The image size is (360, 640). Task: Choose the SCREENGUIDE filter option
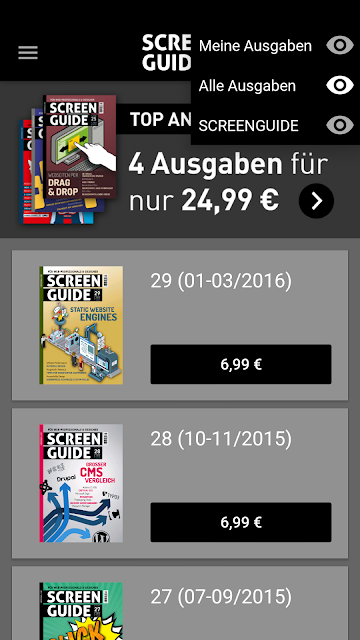276,125
